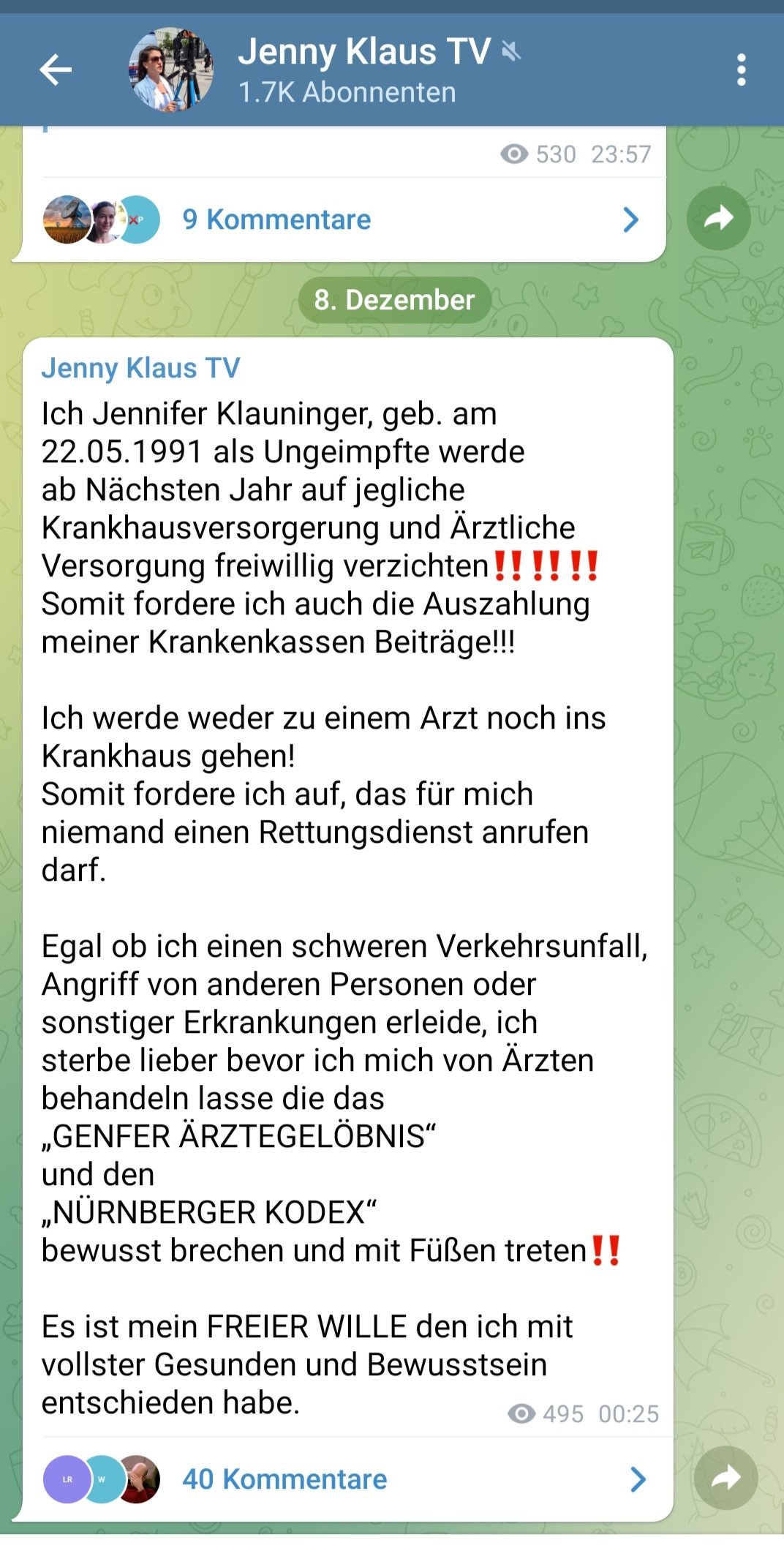Tap the Jenny Klaus TV sender name
The width and height of the screenshot is (784, 1548).
pyautogui.click(x=140, y=367)
